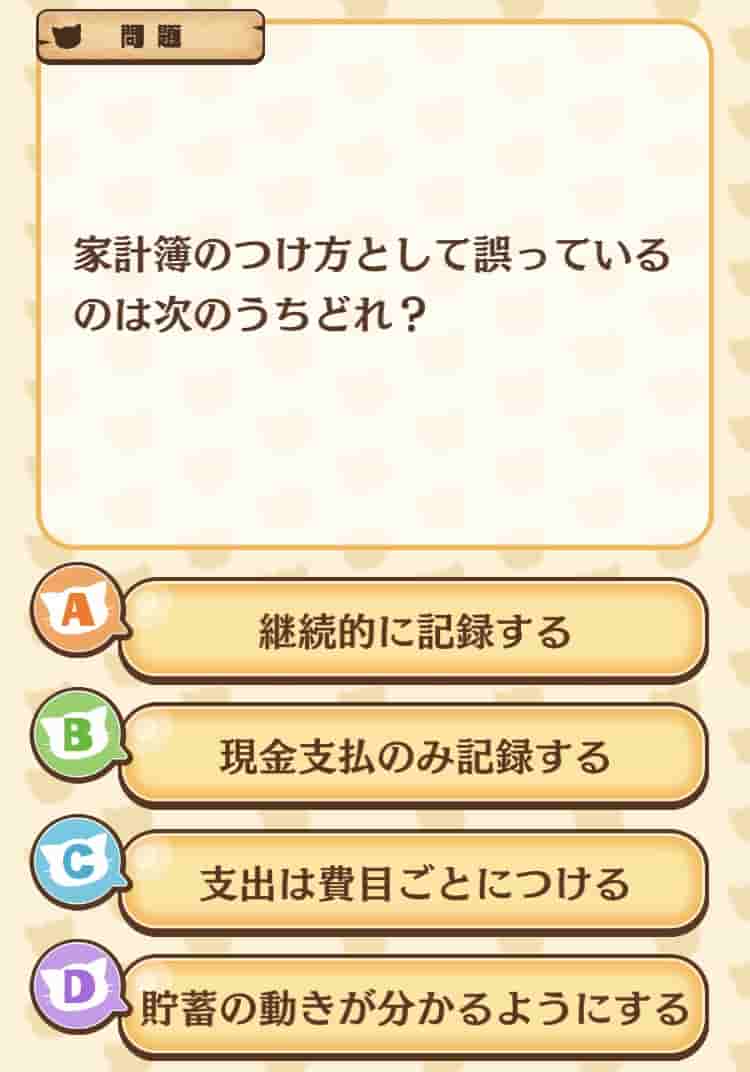
Task: Pick answer C 支出は費目ごとにつける
Action: pyautogui.click(x=414, y=883)
